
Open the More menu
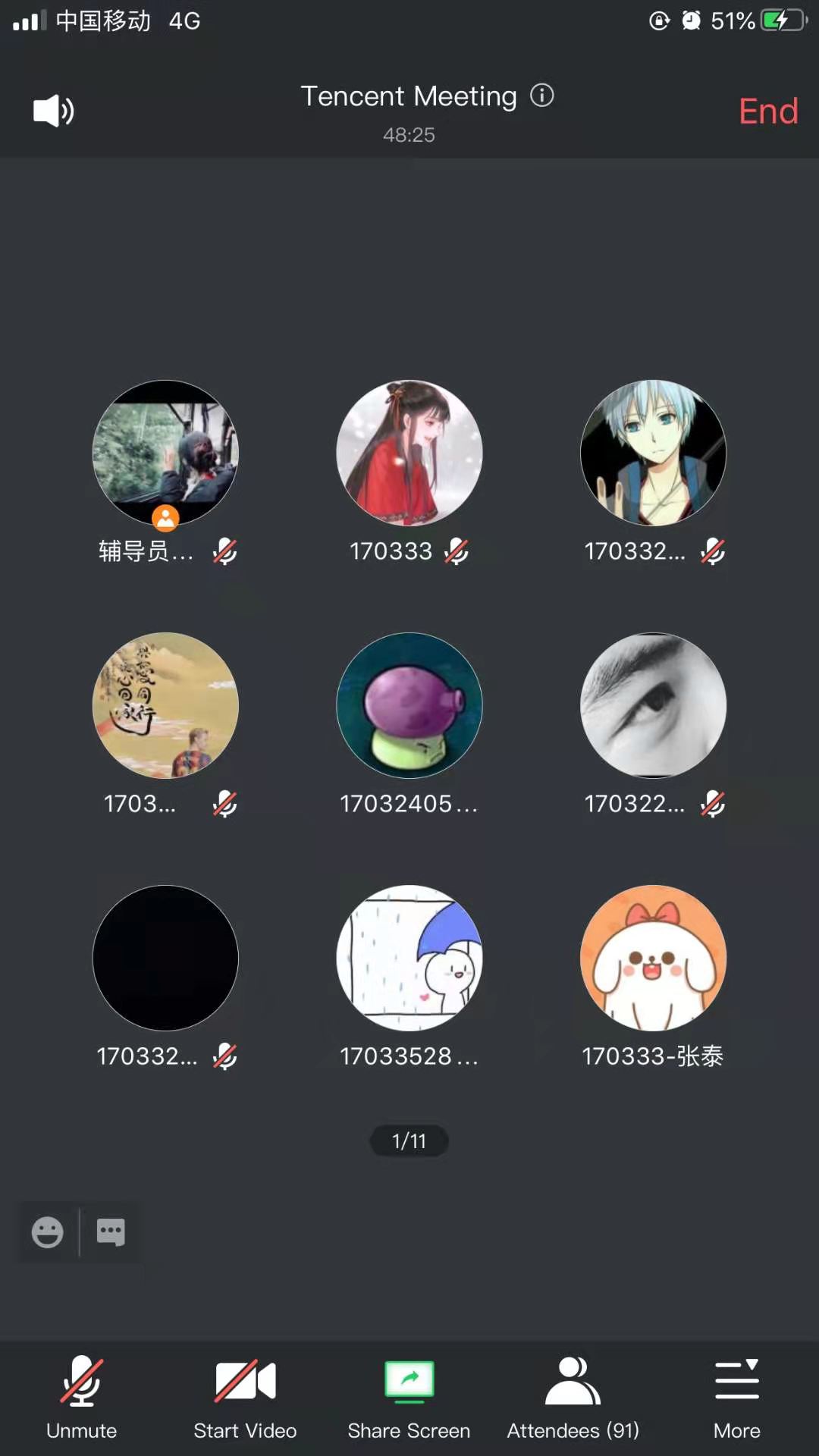tap(736, 1398)
